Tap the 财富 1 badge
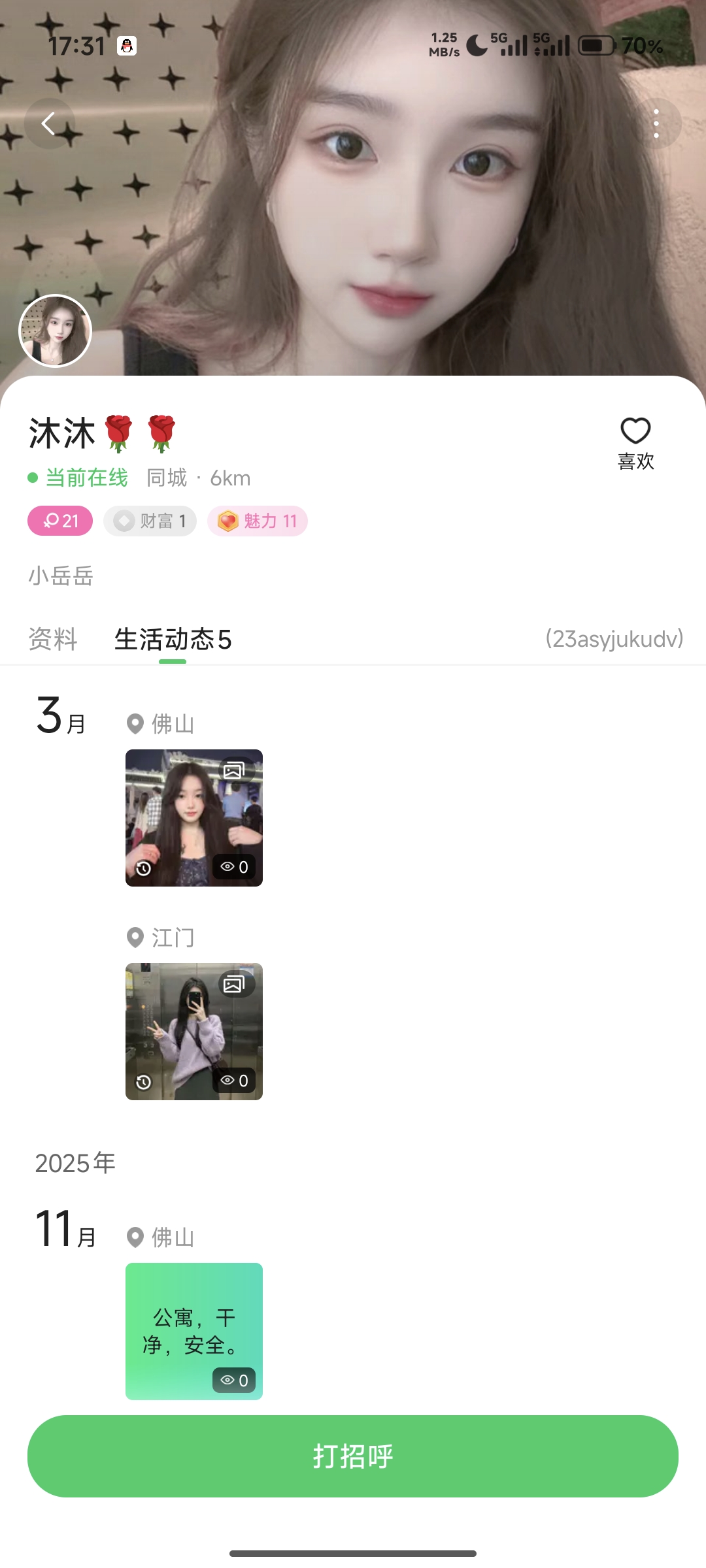The height and width of the screenshot is (1568, 706). point(150,521)
